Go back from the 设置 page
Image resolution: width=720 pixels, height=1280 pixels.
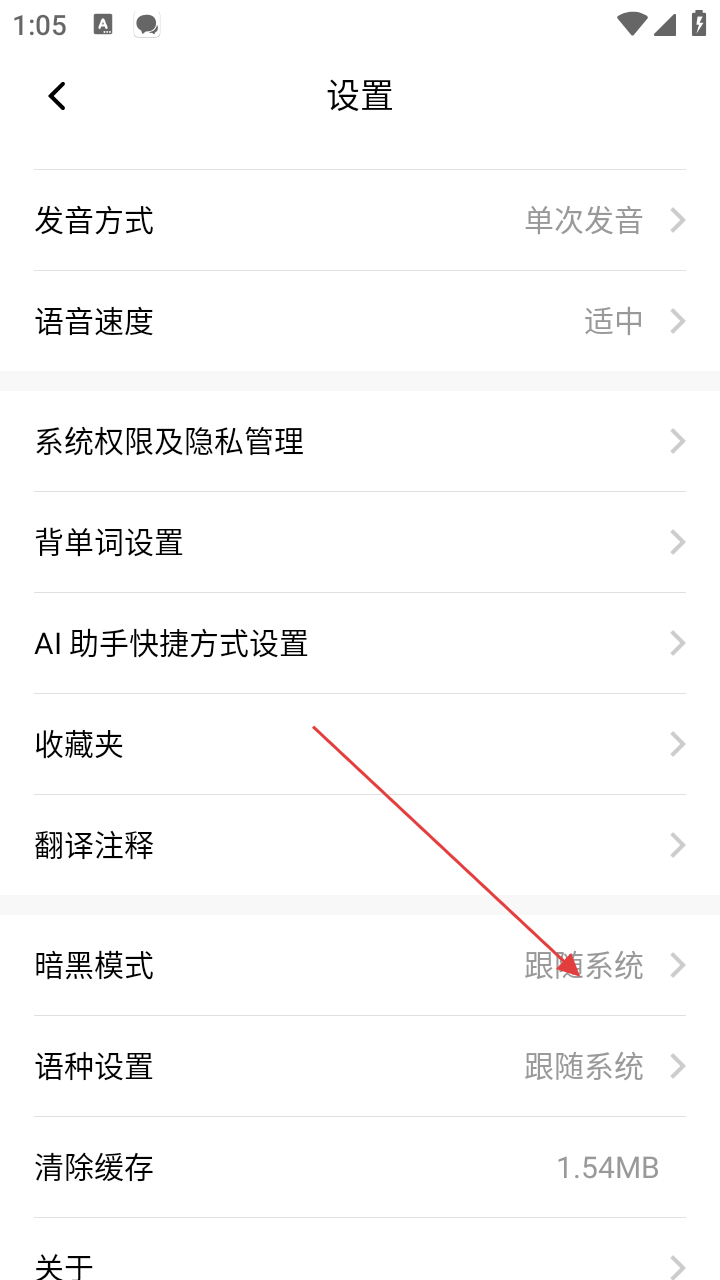click(x=57, y=96)
